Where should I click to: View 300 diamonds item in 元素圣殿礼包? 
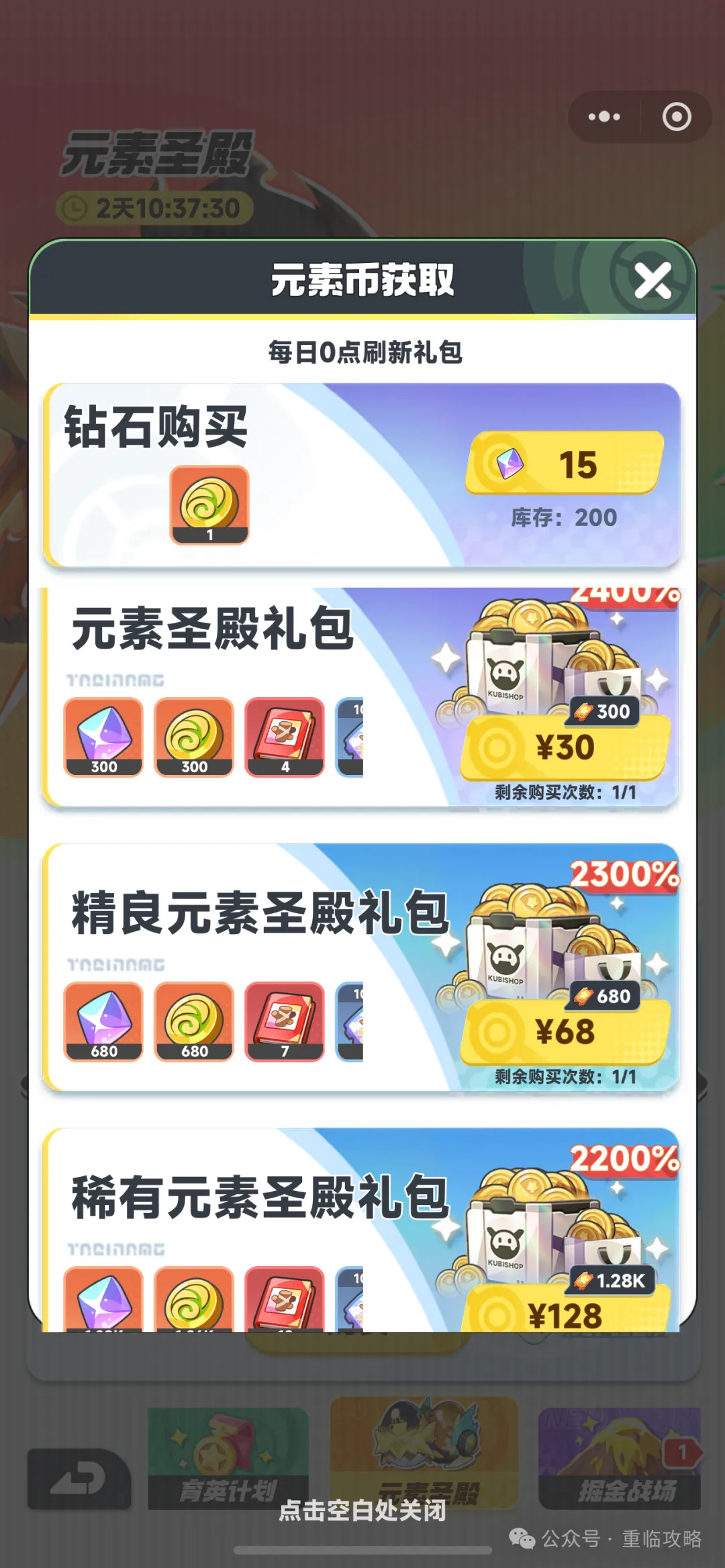pos(103,737)
